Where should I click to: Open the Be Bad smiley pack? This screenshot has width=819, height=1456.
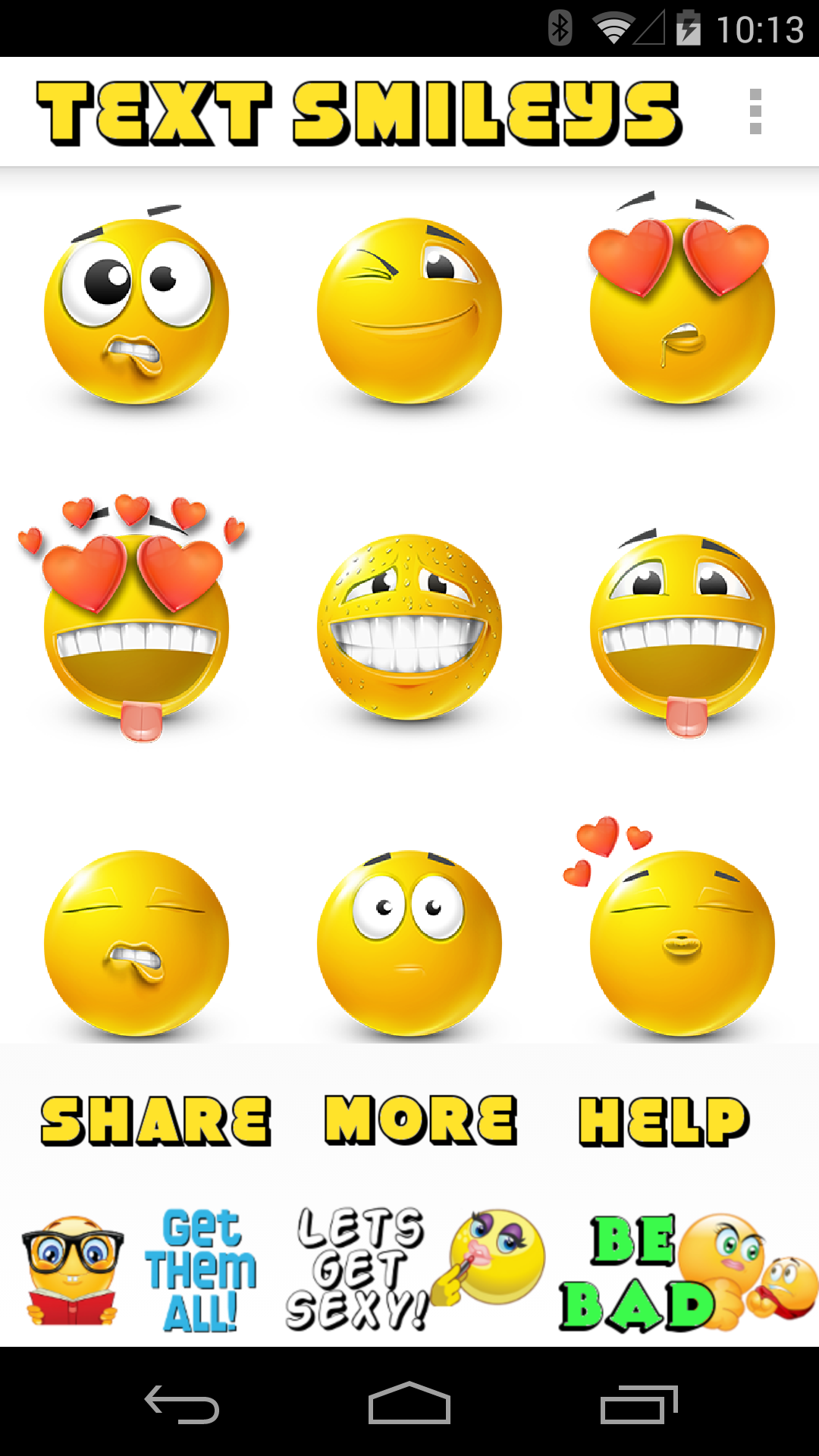(x=686, y=1270)
